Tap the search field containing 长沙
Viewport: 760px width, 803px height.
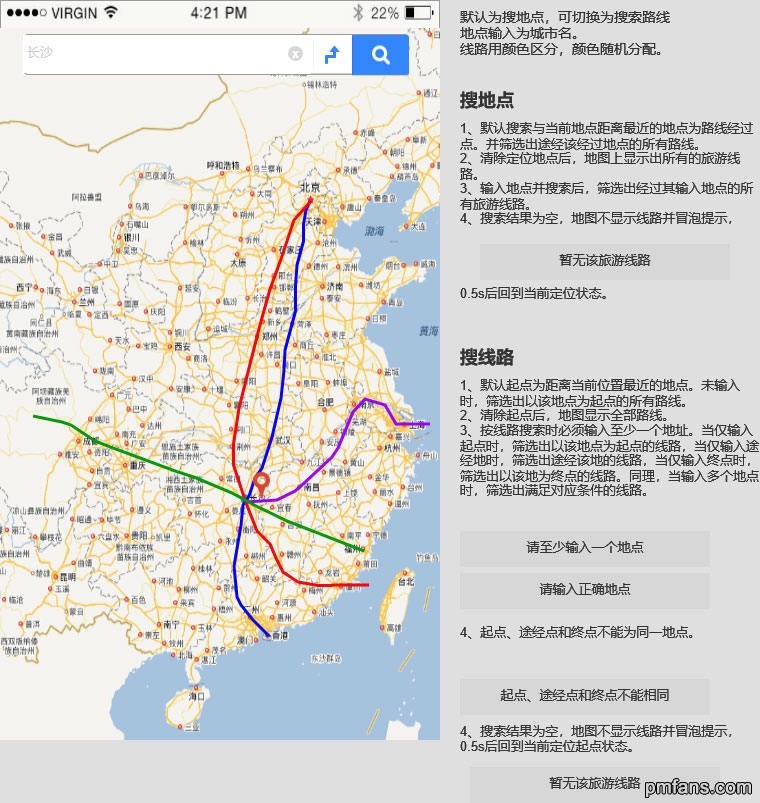[150, 54]
